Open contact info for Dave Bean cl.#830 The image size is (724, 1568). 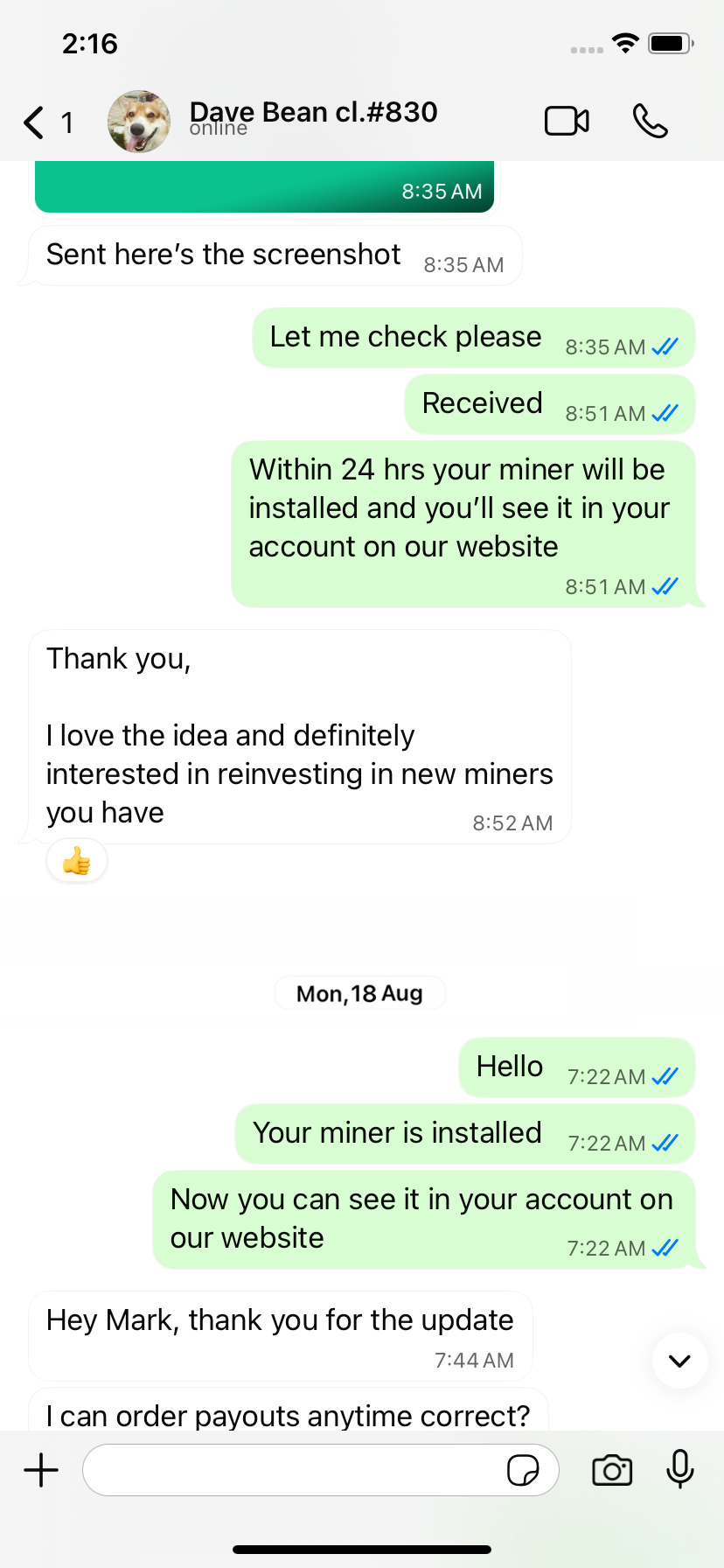tap(313, 117)
